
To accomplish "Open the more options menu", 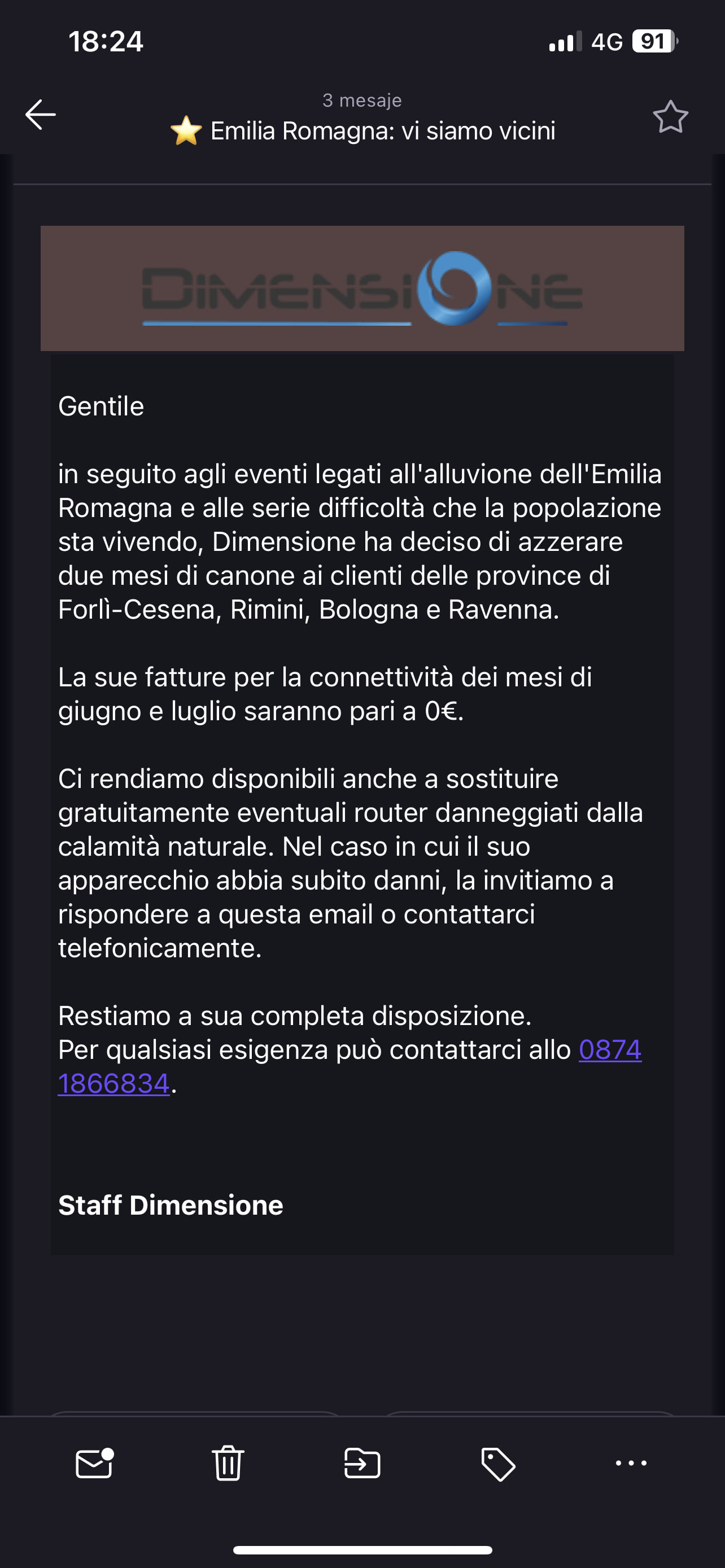I will click(x=631, y=1462).
